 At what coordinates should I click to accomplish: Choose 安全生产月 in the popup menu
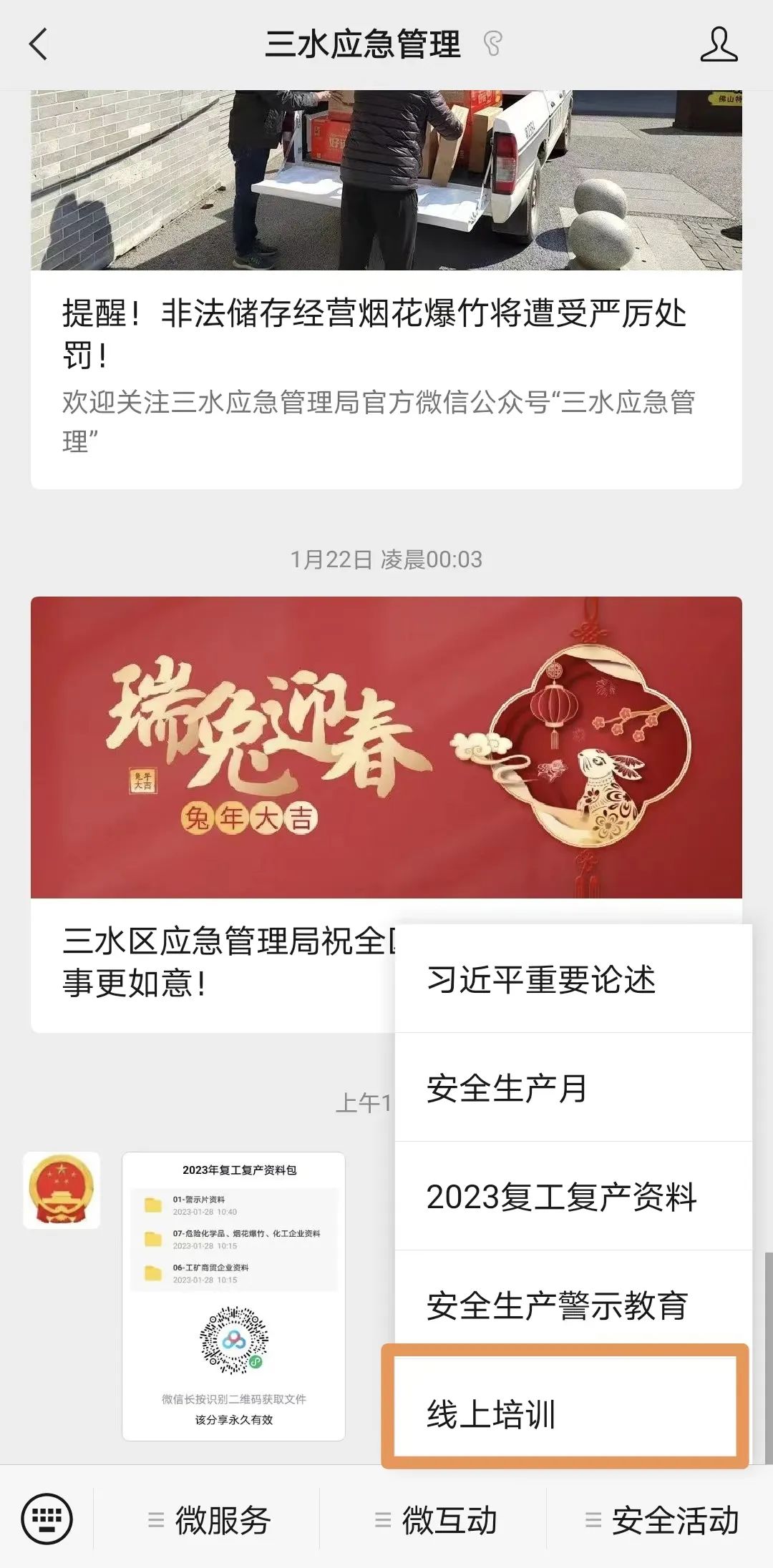coord(573,1087)
